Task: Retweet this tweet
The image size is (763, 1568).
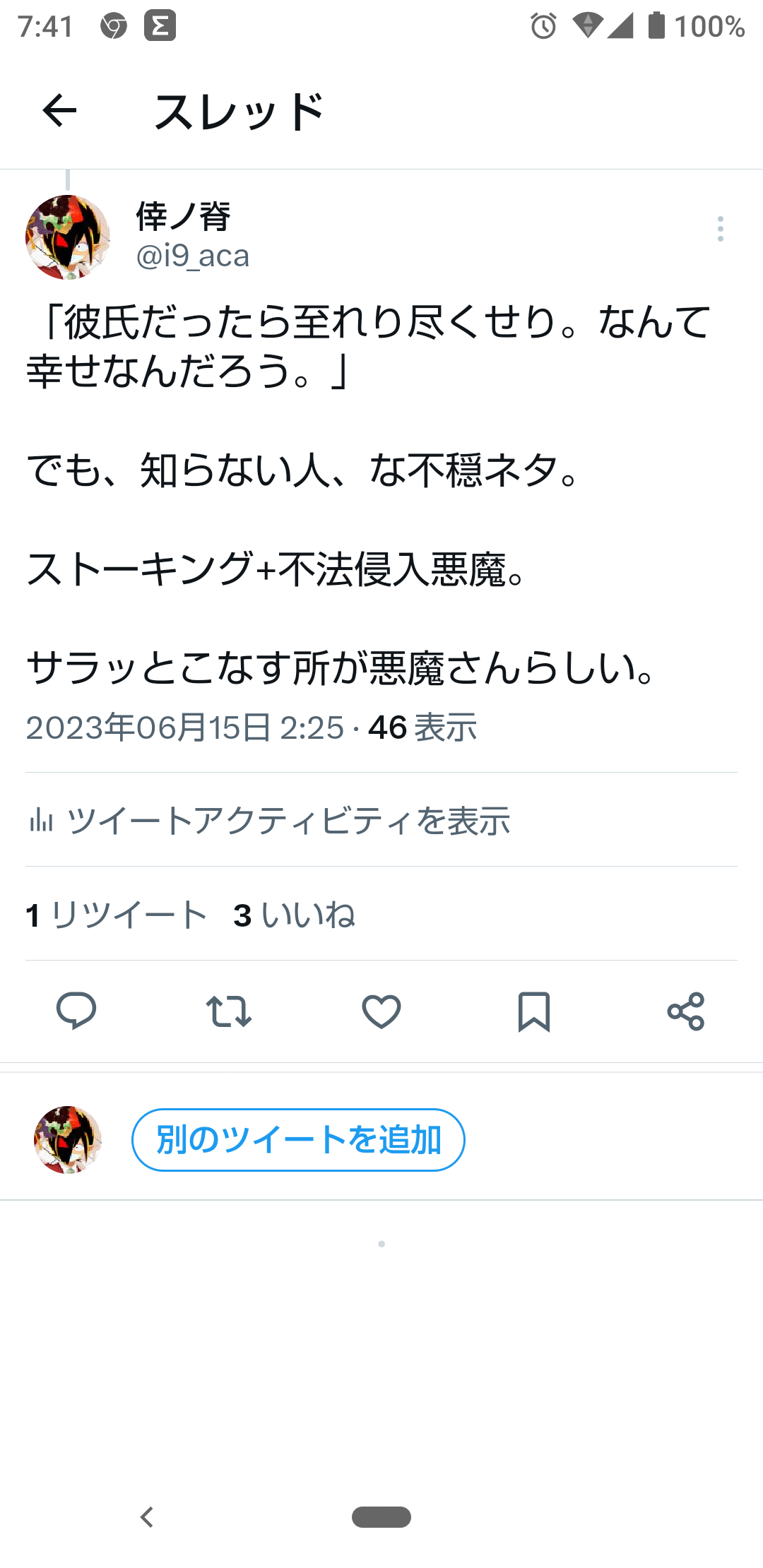Action: 229,1011
